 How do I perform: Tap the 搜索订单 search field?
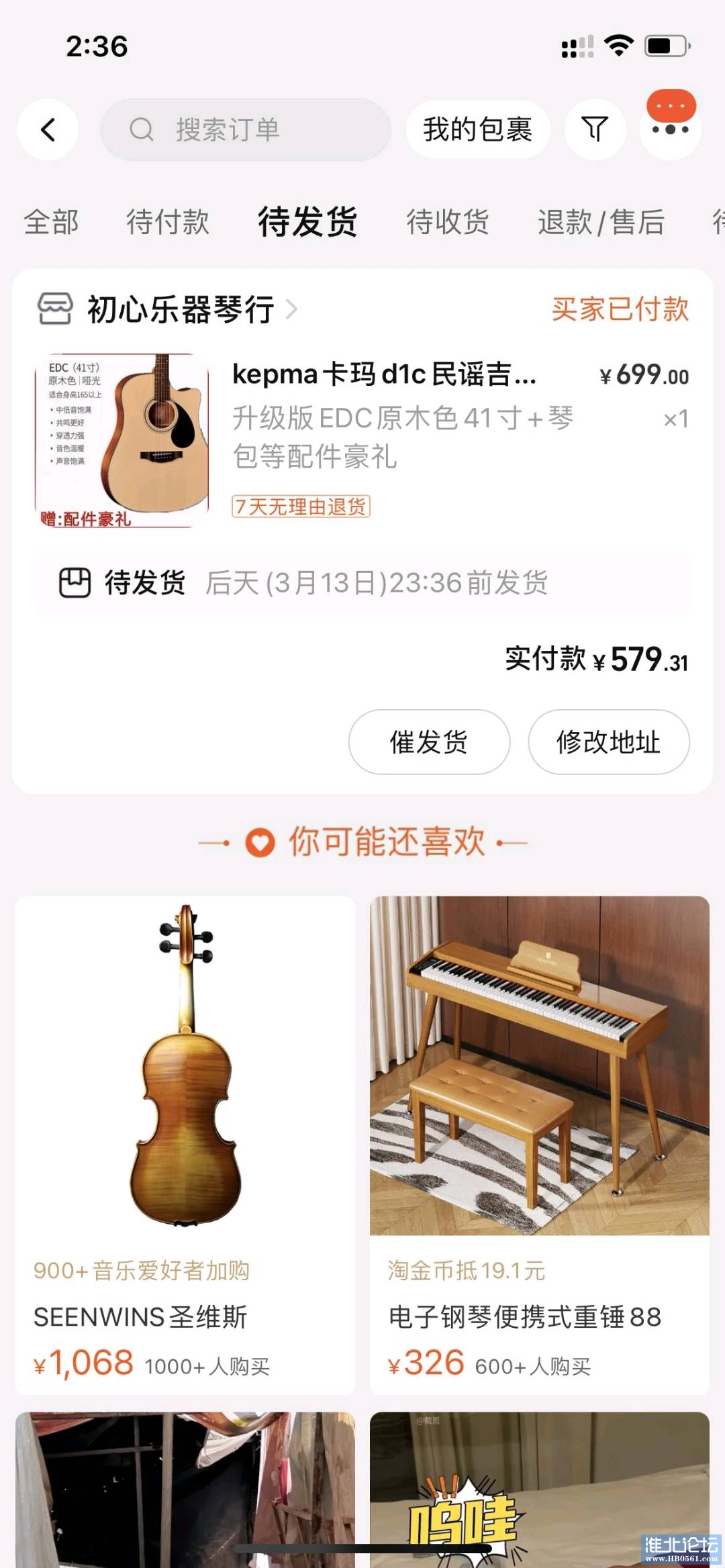pos(245,129)
